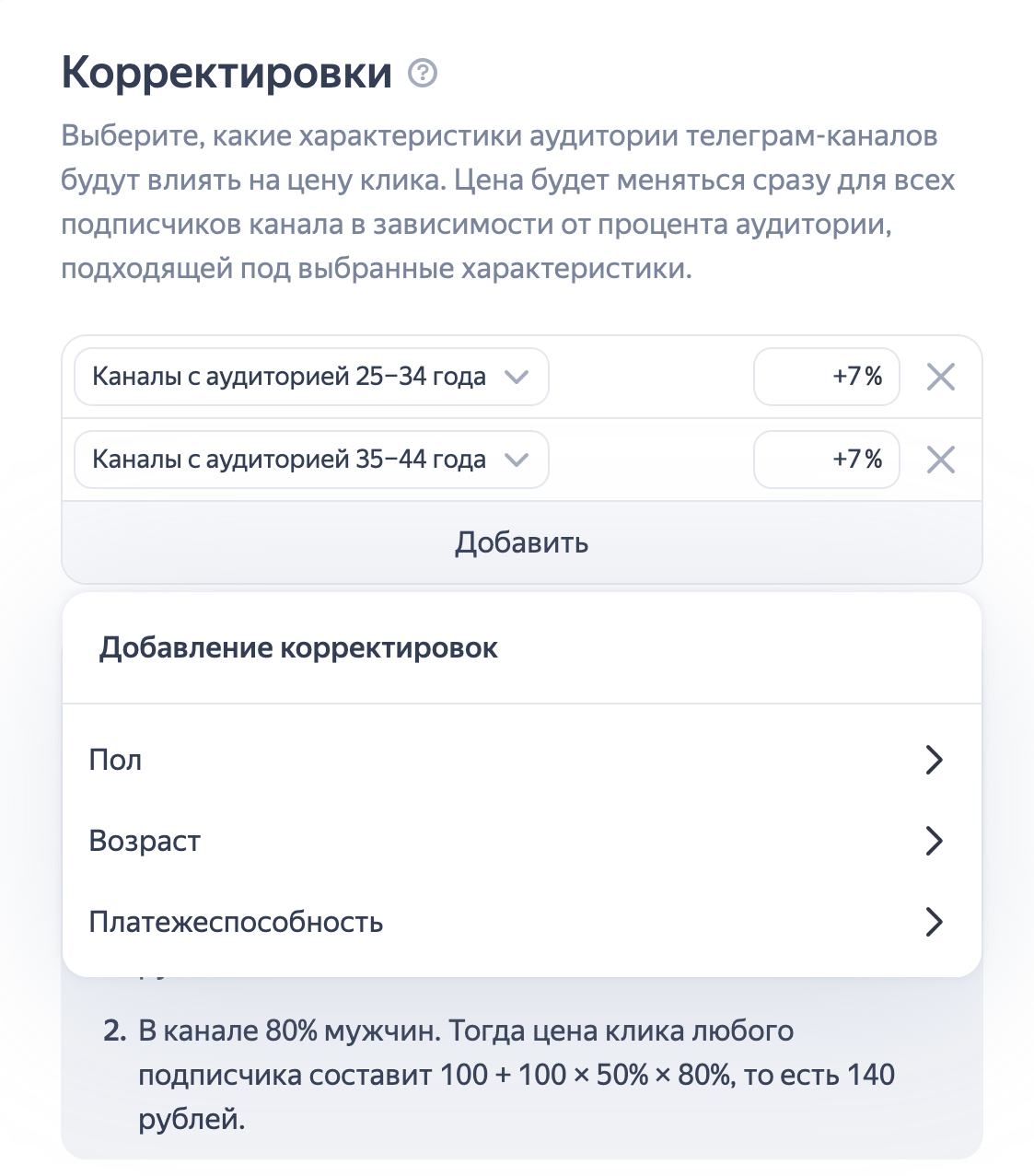Open the Пол adjustment option

click(x=521, y=760)
